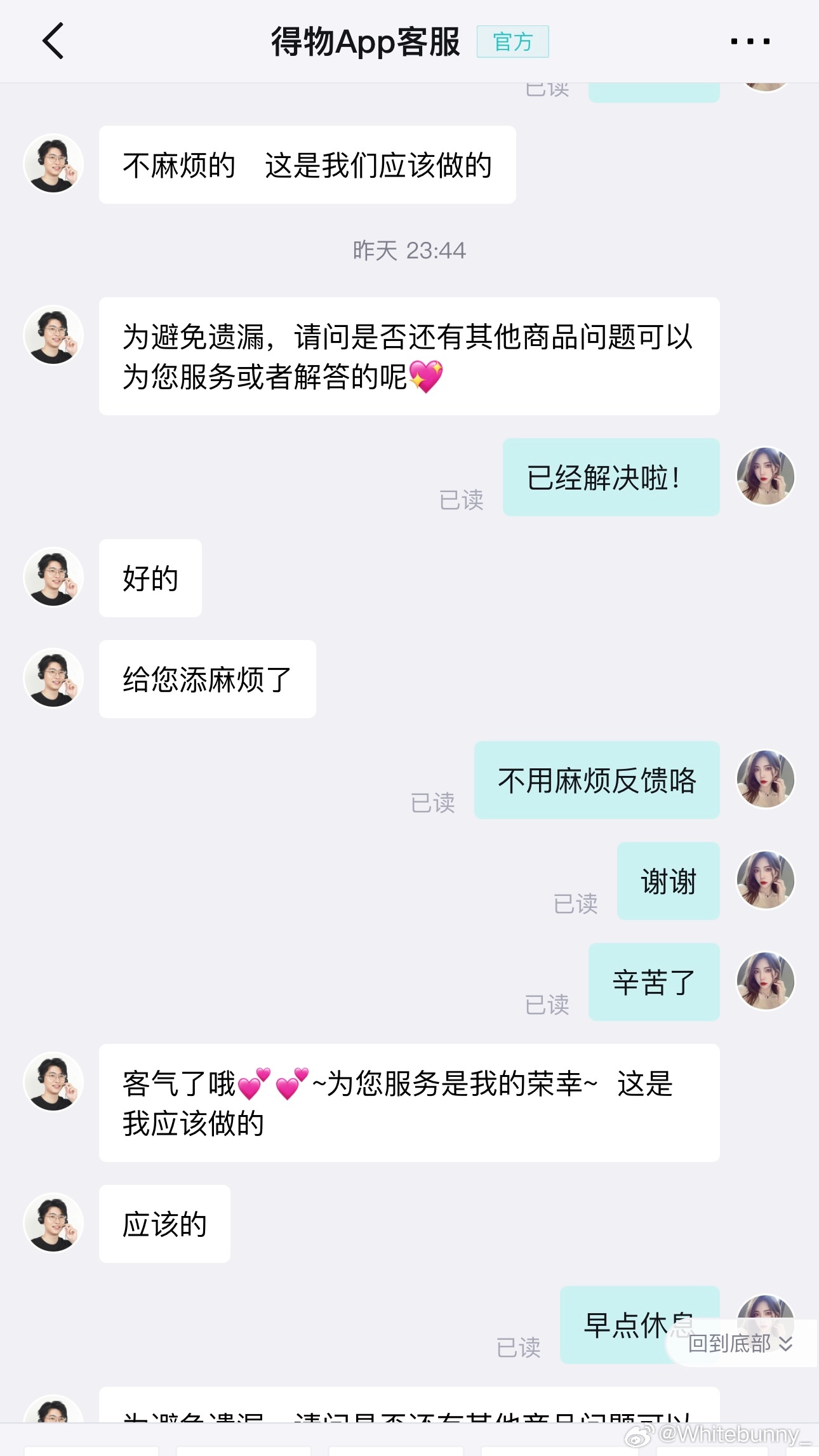The width and height of the screenshot is (819, 1456).
Task: Open the three-dot more options menu
Action: 751,41
